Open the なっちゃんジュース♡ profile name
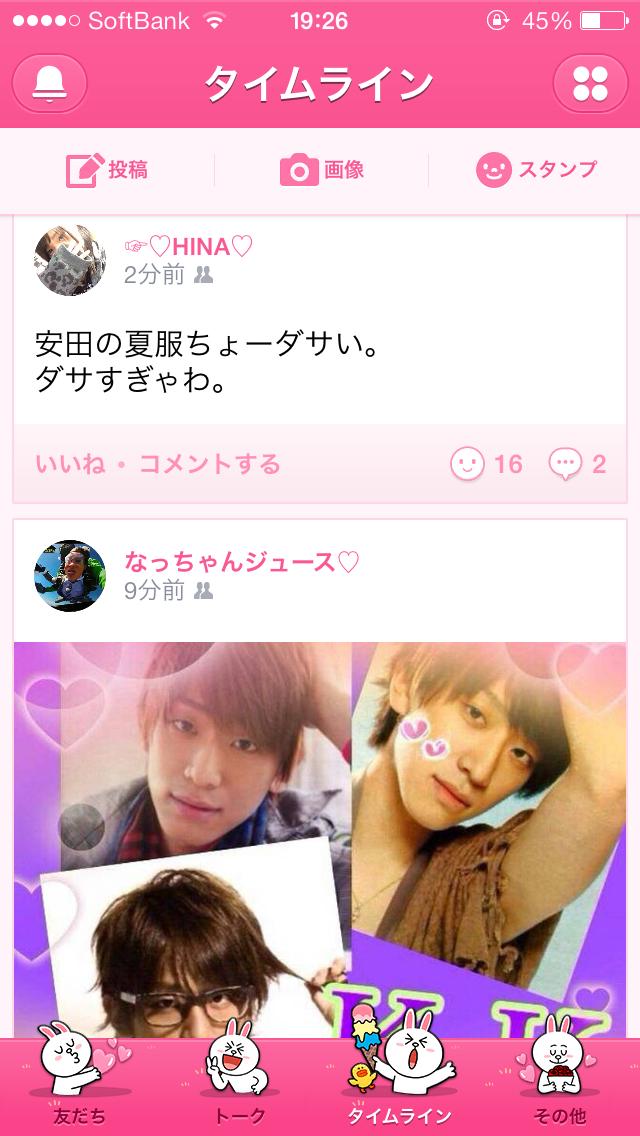This screenshot has width=640, height=1136. 241,562
